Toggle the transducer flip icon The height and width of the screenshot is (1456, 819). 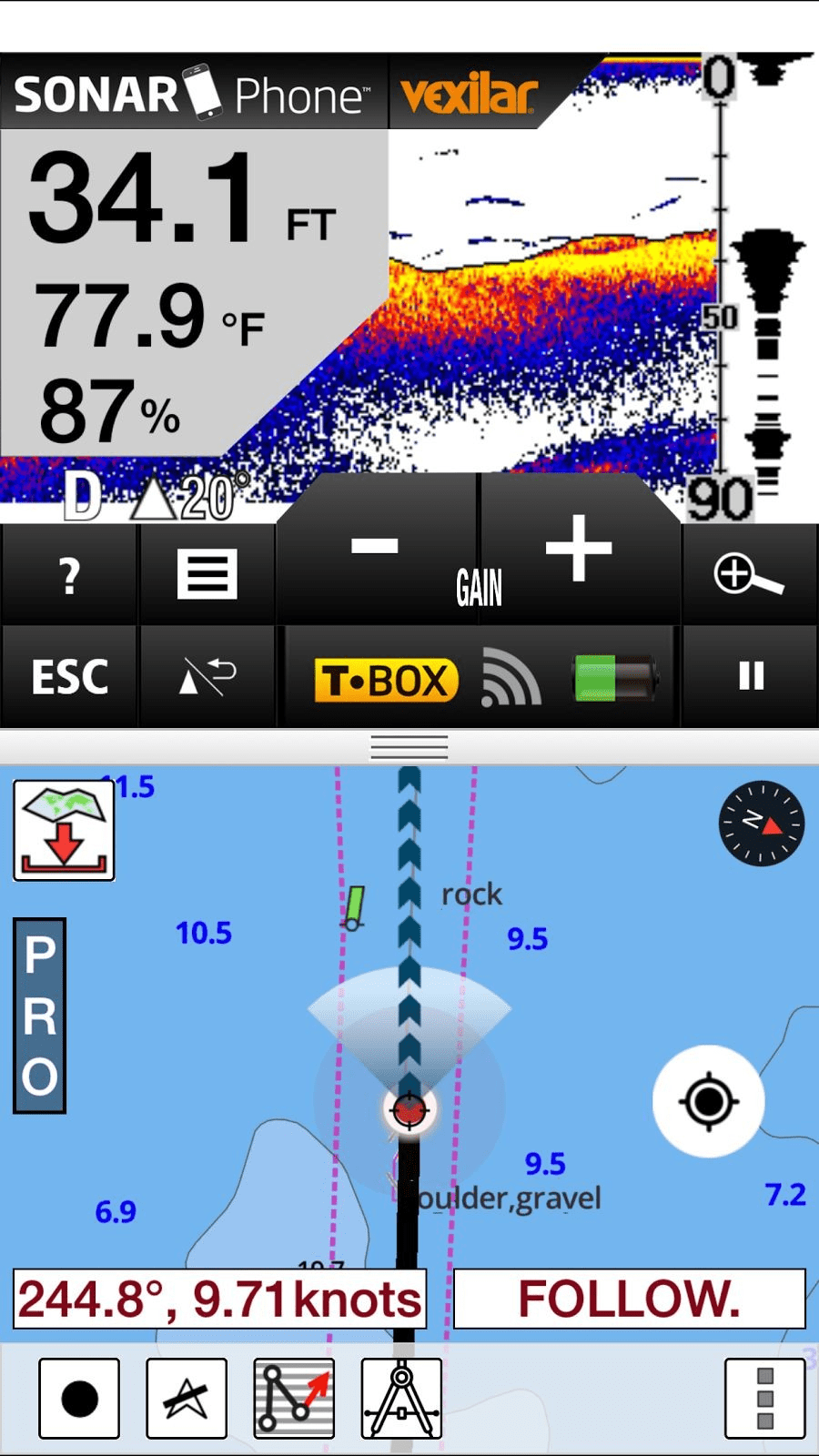click(207, 678)
